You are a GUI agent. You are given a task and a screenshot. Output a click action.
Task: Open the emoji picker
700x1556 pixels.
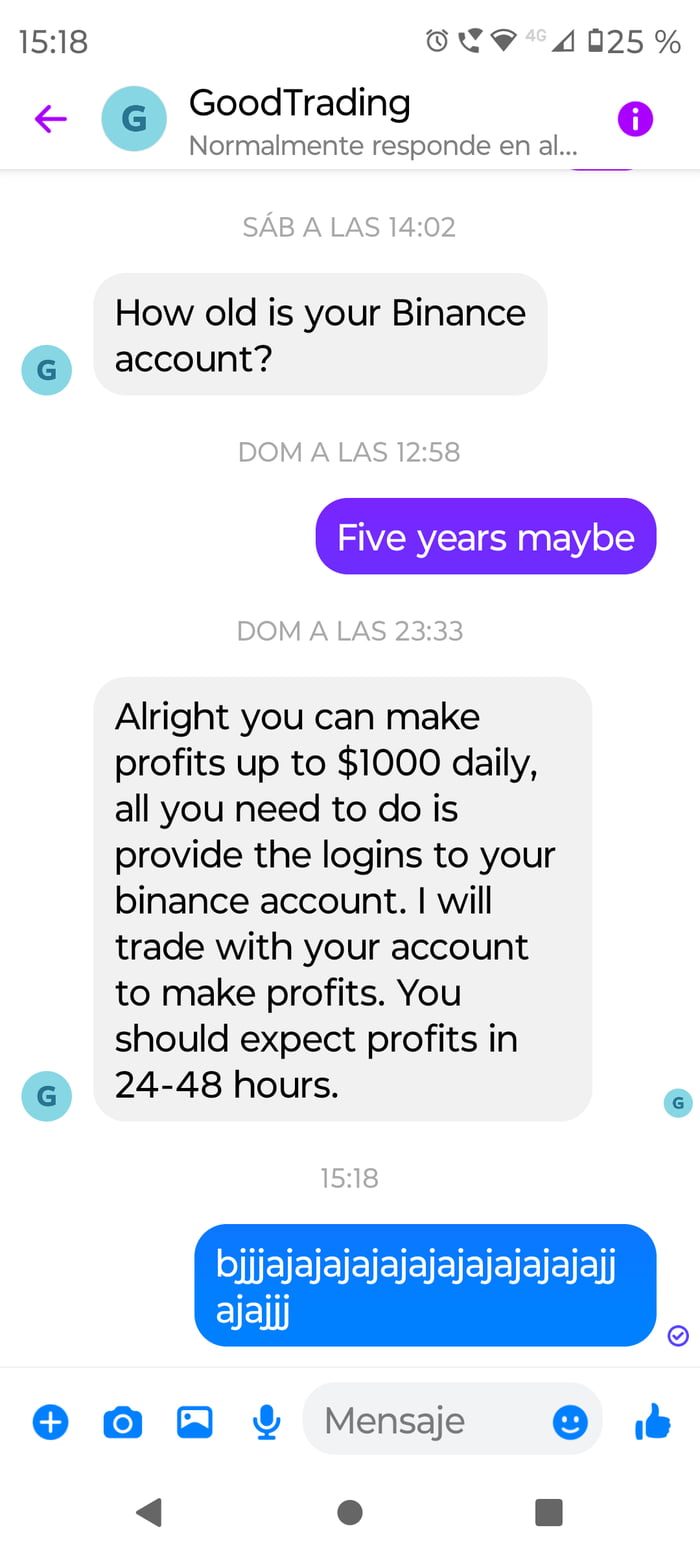click(570, 1421)
